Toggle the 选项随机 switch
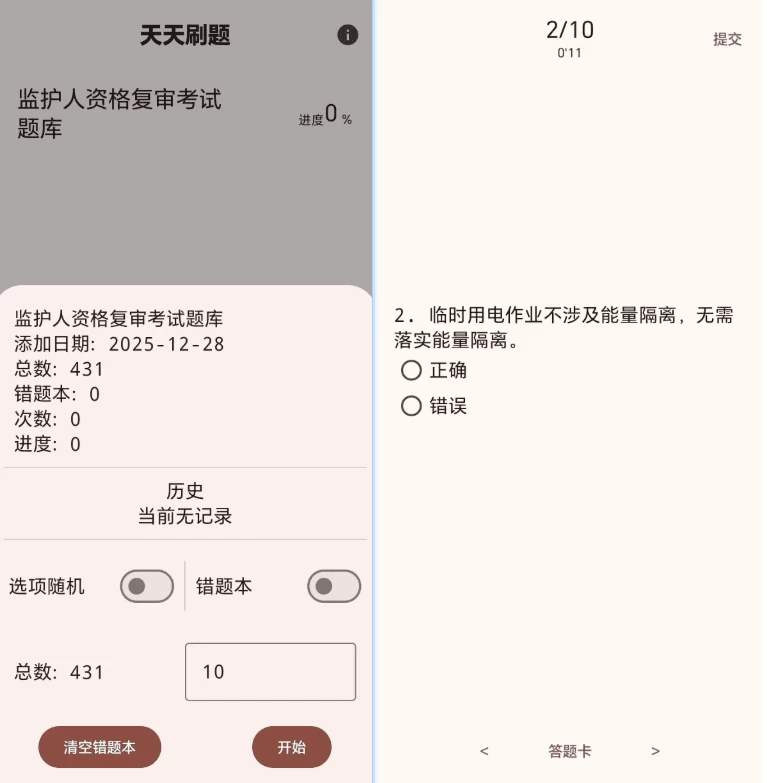Screen dimensions: 767x783 coord(147,587)
